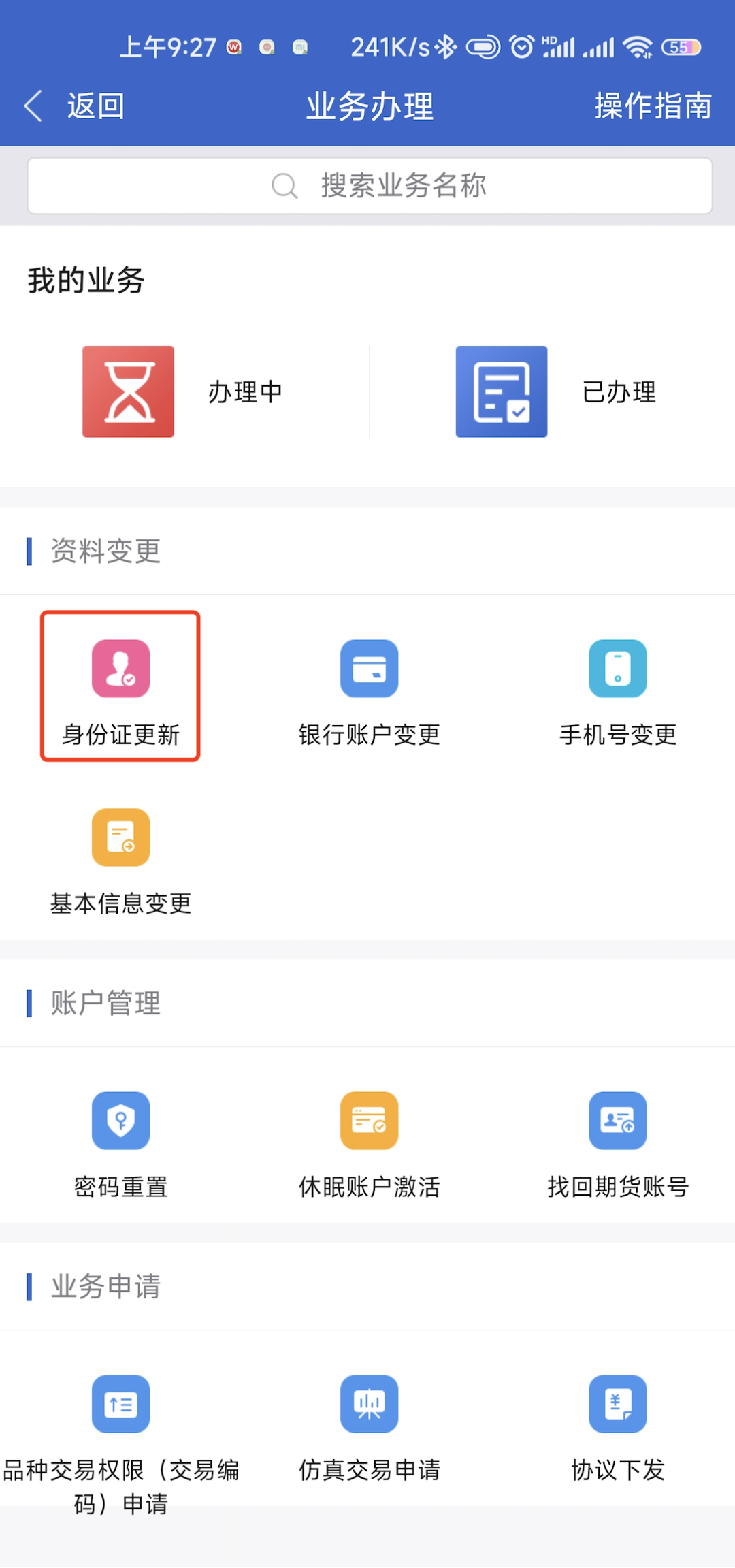Open 身份证更新 ID card update

pyautogui.click(x=120, y=686)
